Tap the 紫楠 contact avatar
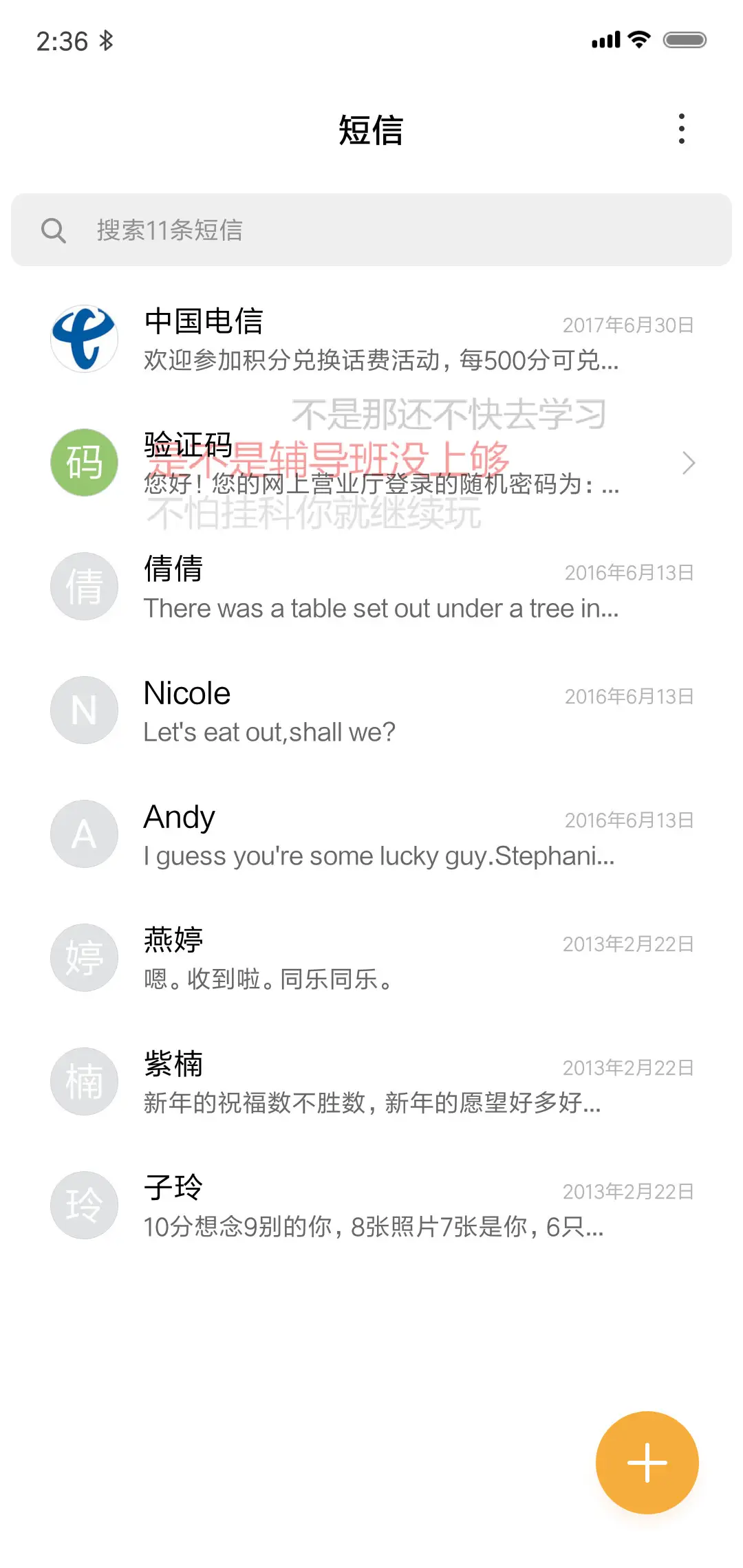743x1568 pixels. (x=84, y=1081)
